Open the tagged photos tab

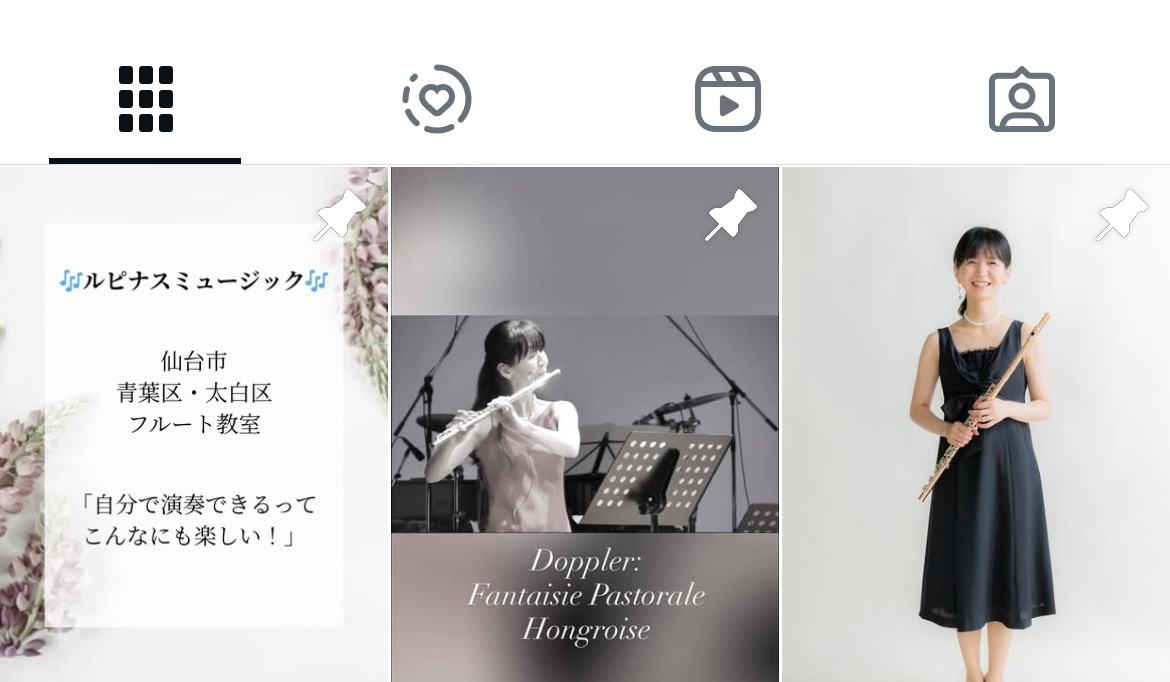click(x=1021, y=99)
